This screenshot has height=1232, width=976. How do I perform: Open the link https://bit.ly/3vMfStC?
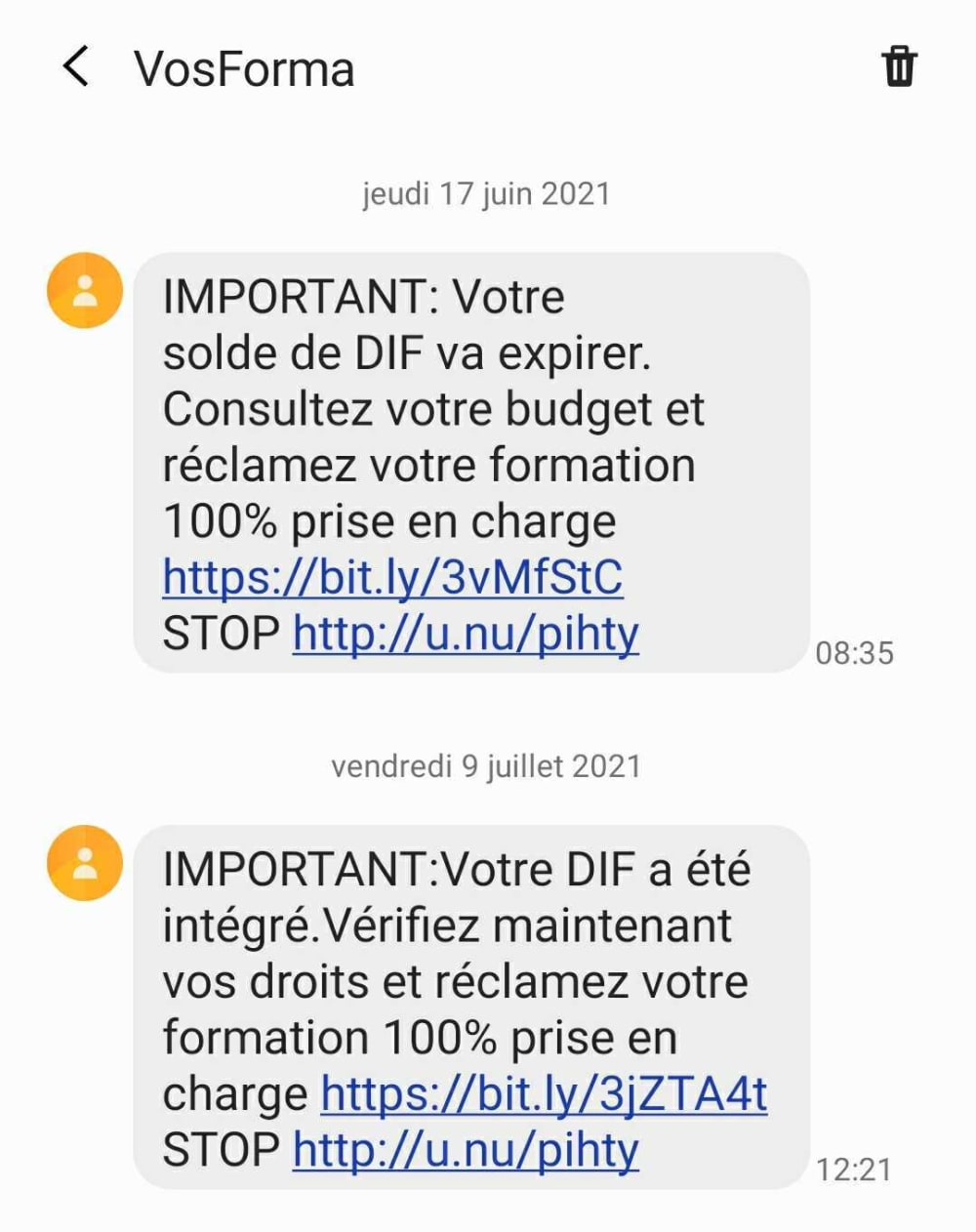click(x=392, y=577)
